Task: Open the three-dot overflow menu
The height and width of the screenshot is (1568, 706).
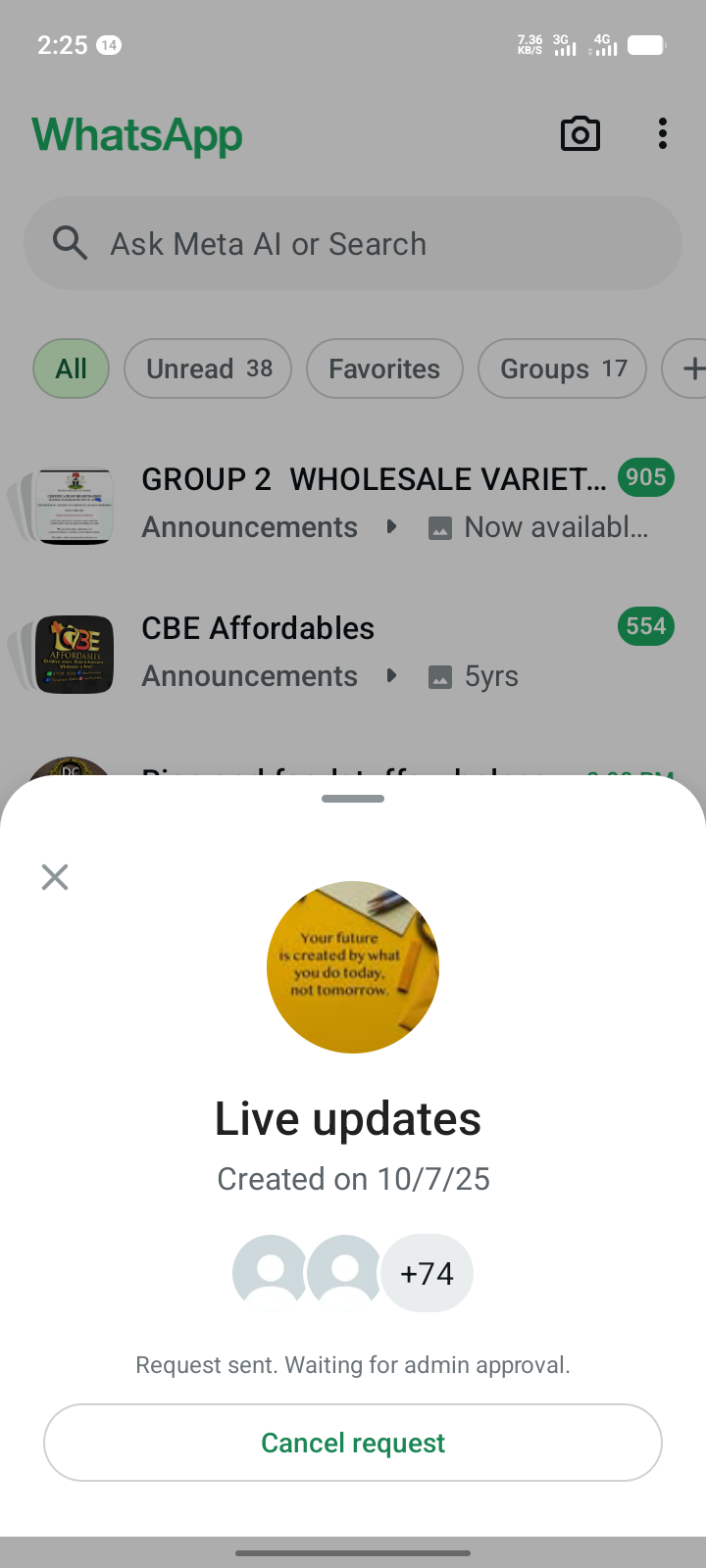Action: point(663,134)
